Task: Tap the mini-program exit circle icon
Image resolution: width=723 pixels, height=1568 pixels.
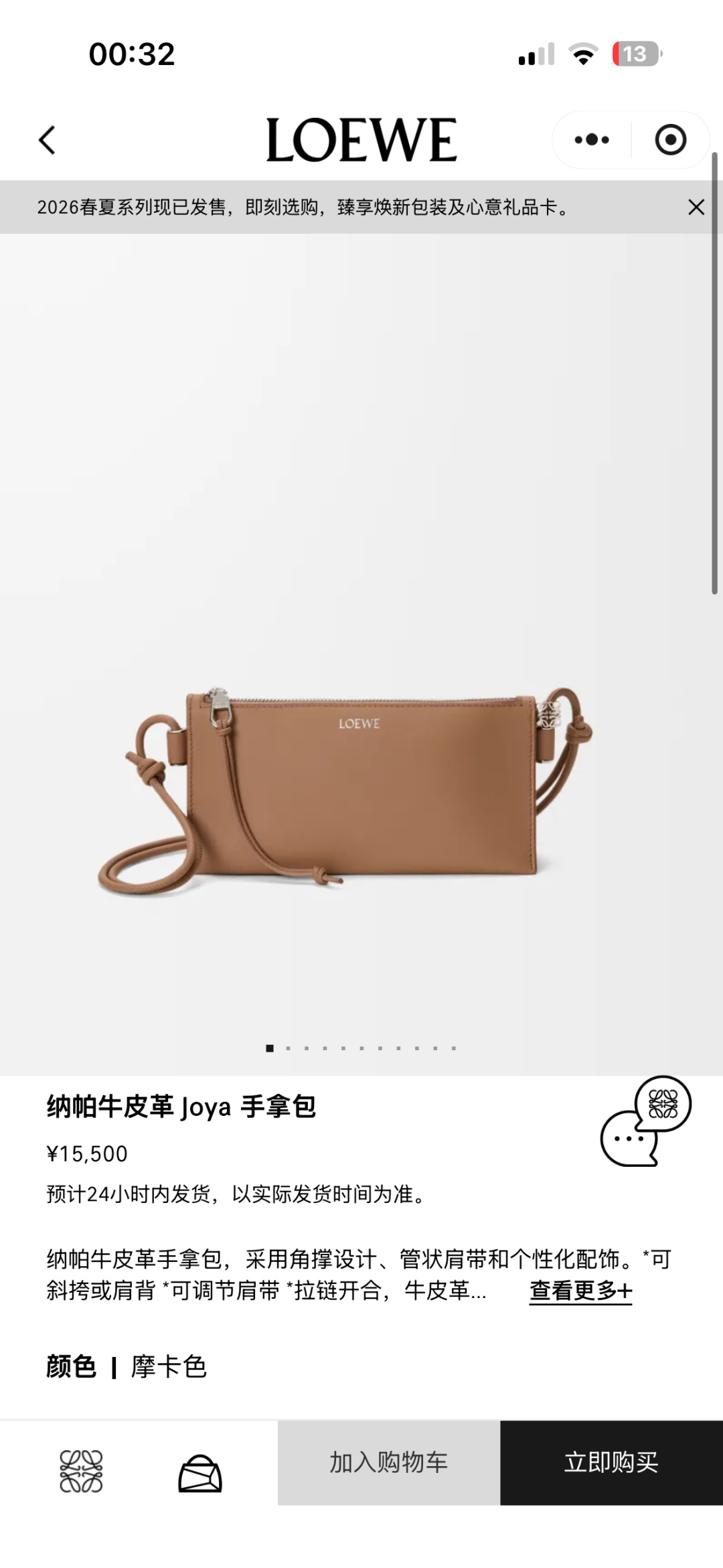Action: point(669,139)
